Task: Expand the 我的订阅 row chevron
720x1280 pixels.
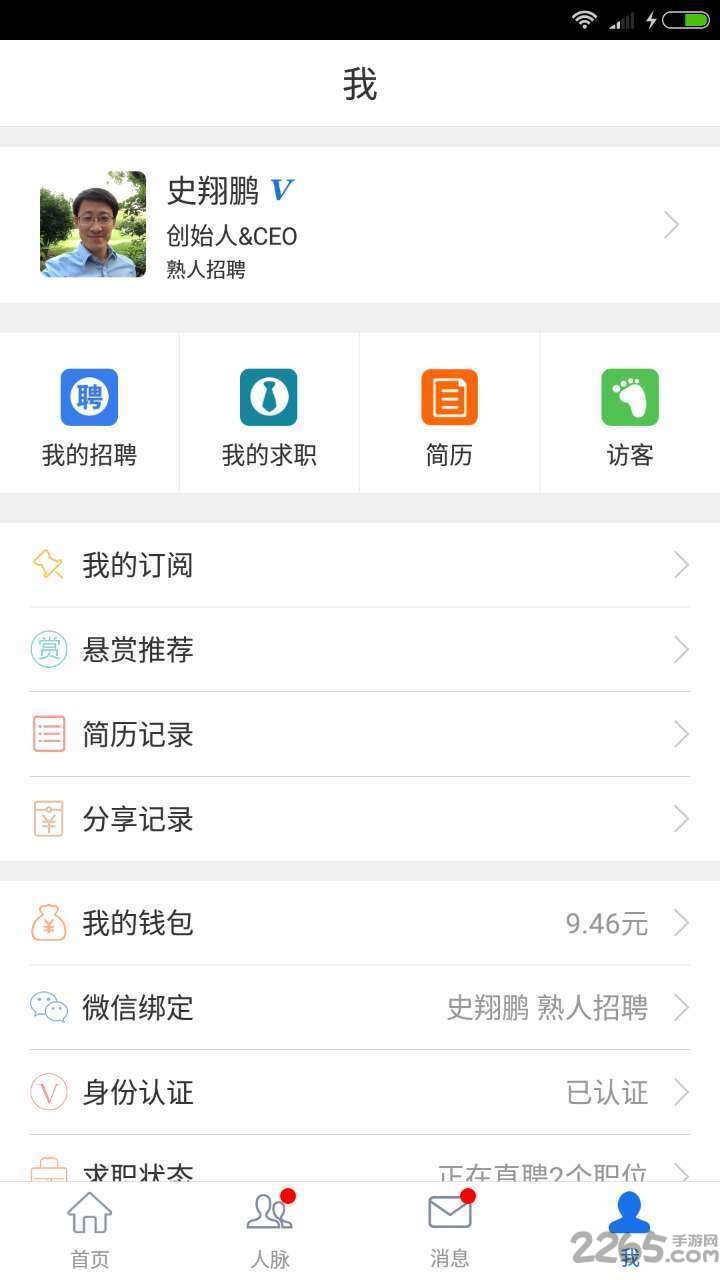Action: pyautogui.click(x=683, y=564)
